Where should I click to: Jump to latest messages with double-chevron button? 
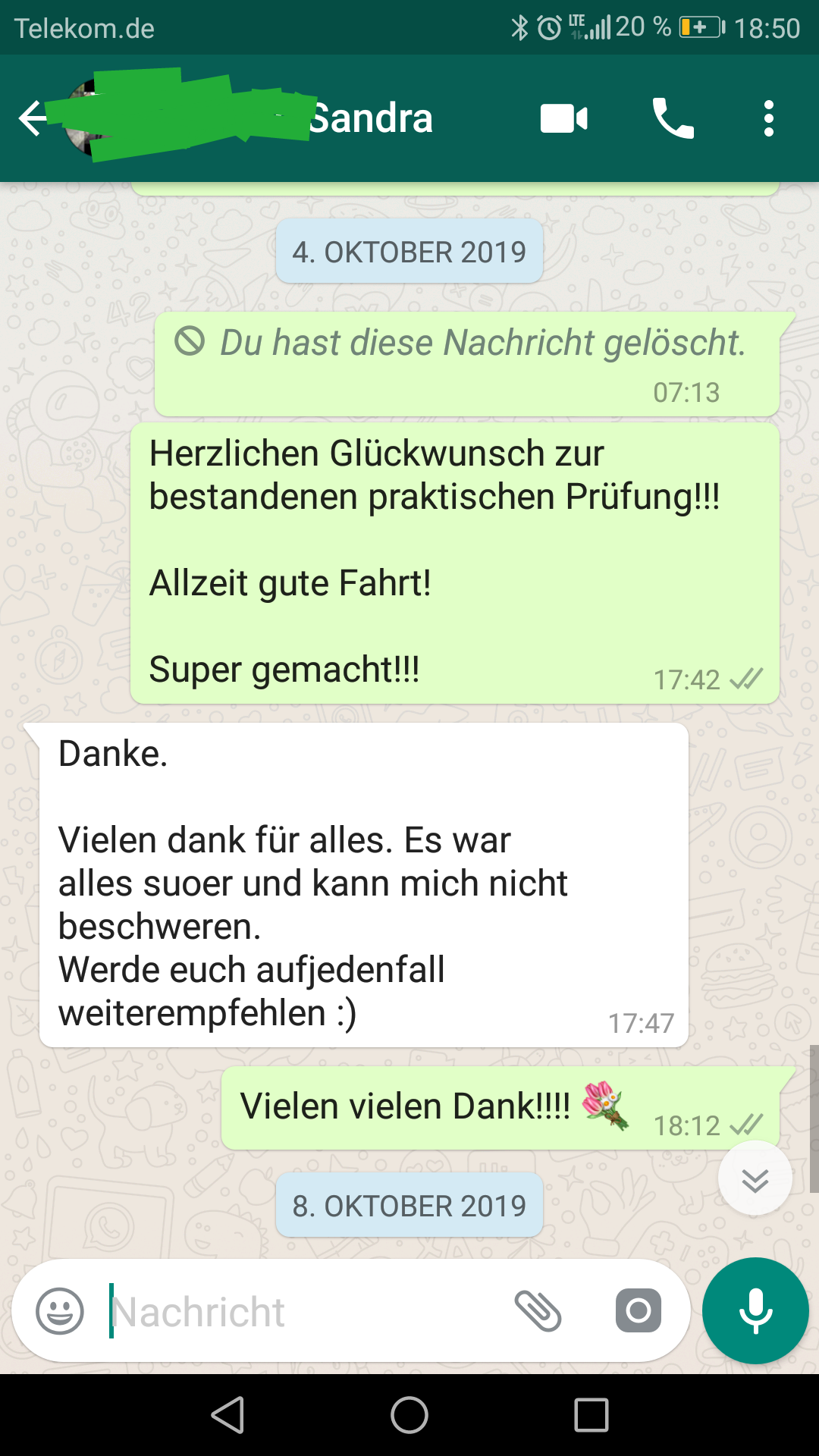(x=755, y=1179)
